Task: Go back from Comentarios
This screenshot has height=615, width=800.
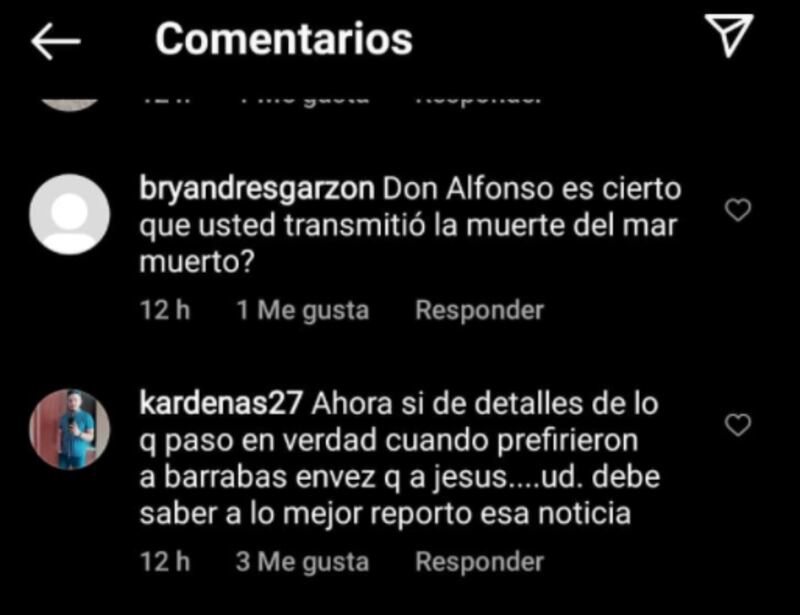Action: (55, 41)
